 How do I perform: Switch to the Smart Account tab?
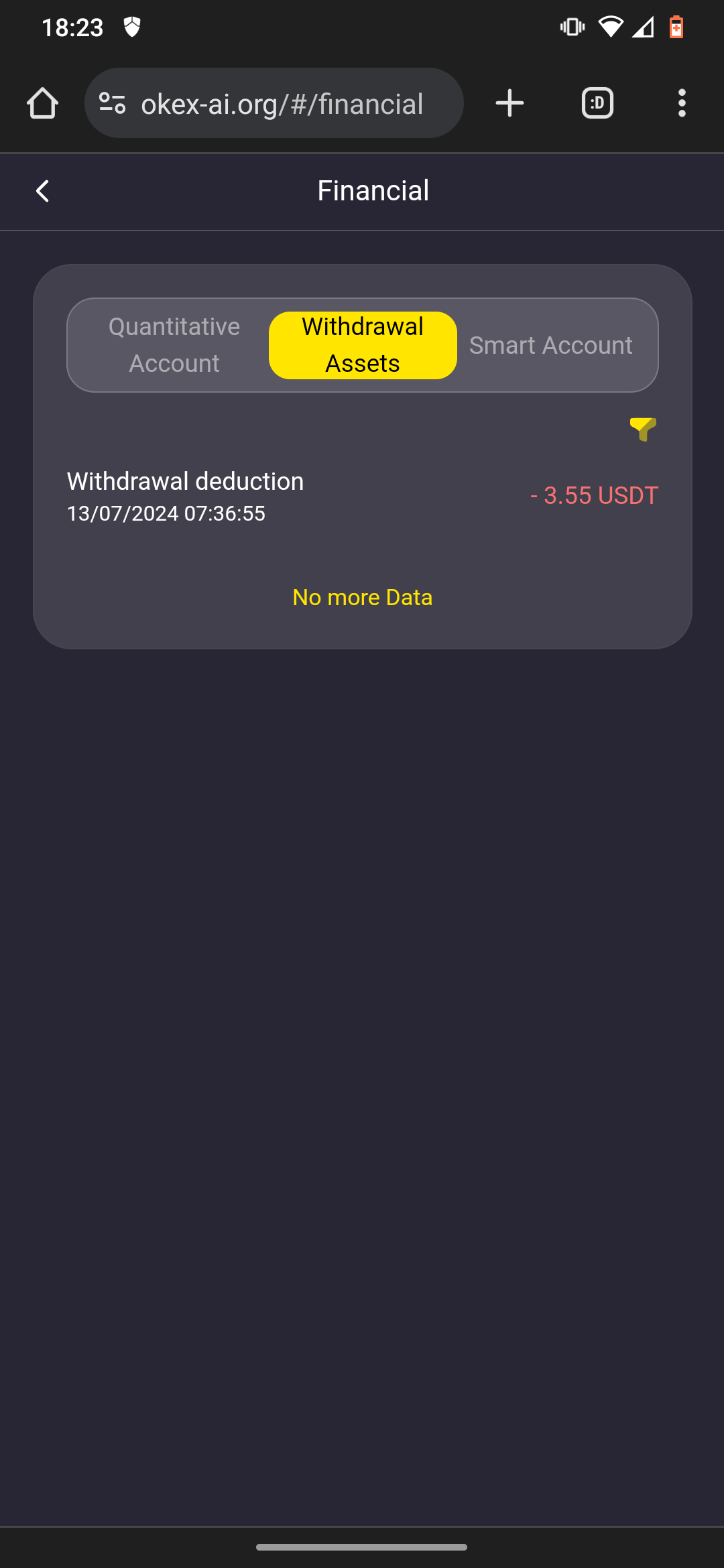550,345
